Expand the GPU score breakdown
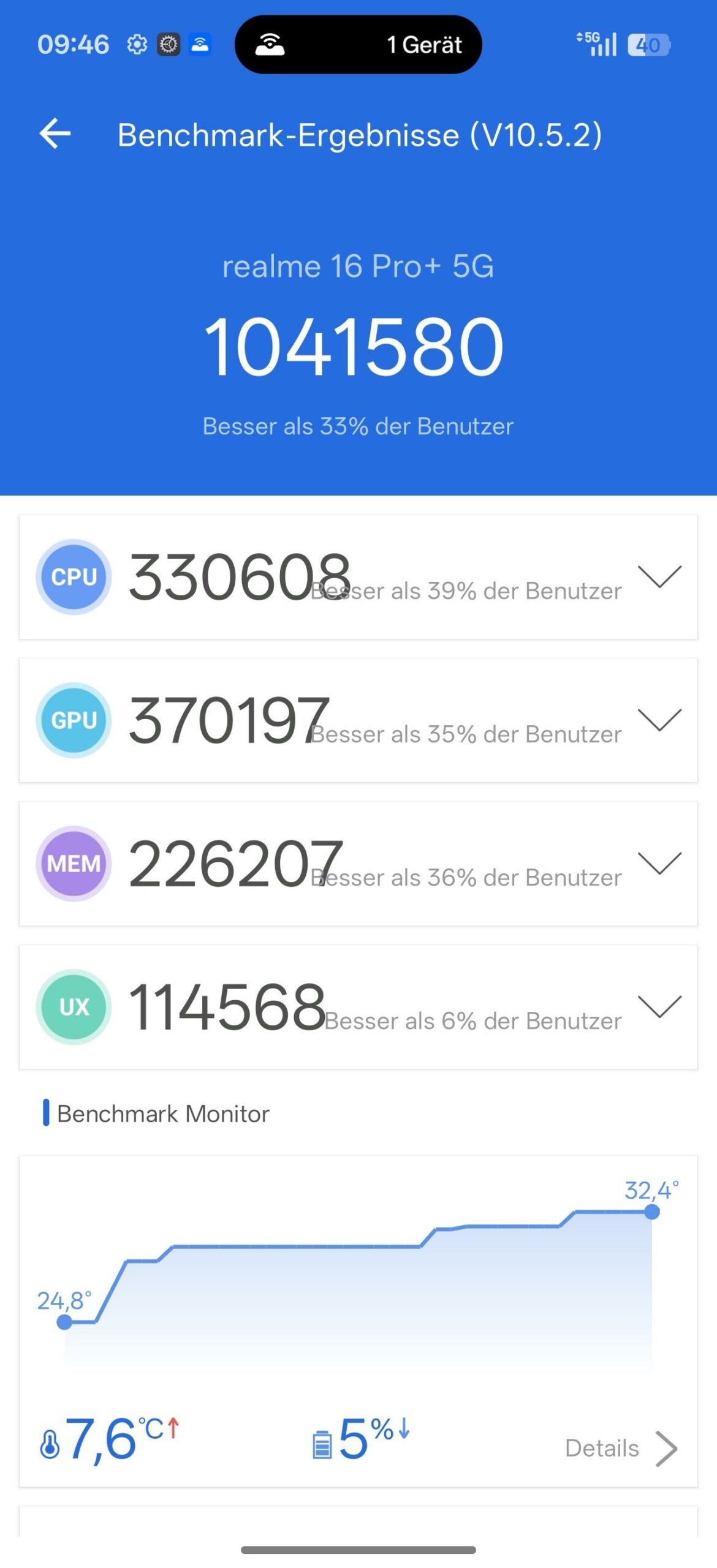717x1568 pixels. pos(659,720)
